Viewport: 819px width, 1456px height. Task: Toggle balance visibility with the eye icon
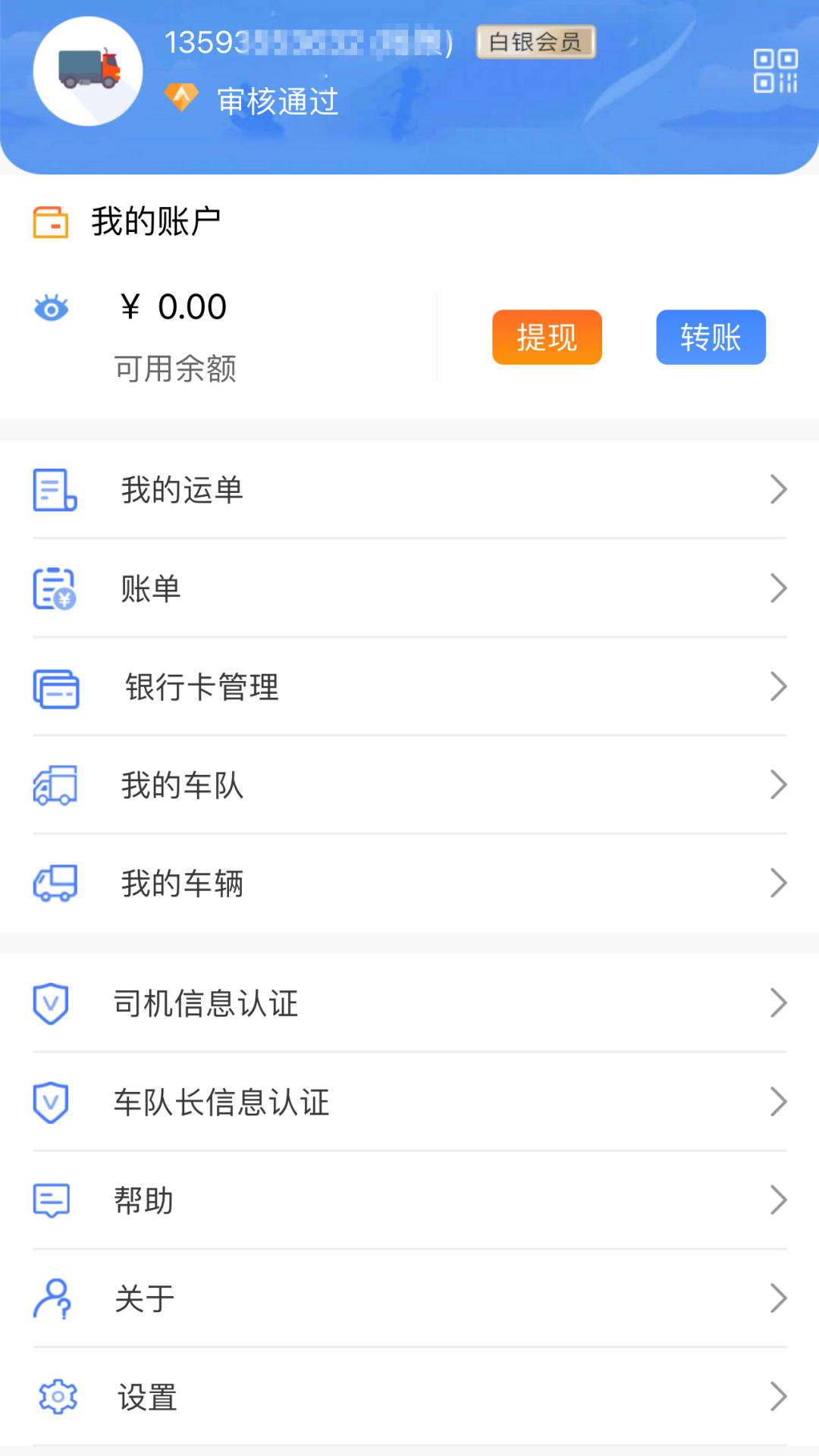click(x=52, y=308)
